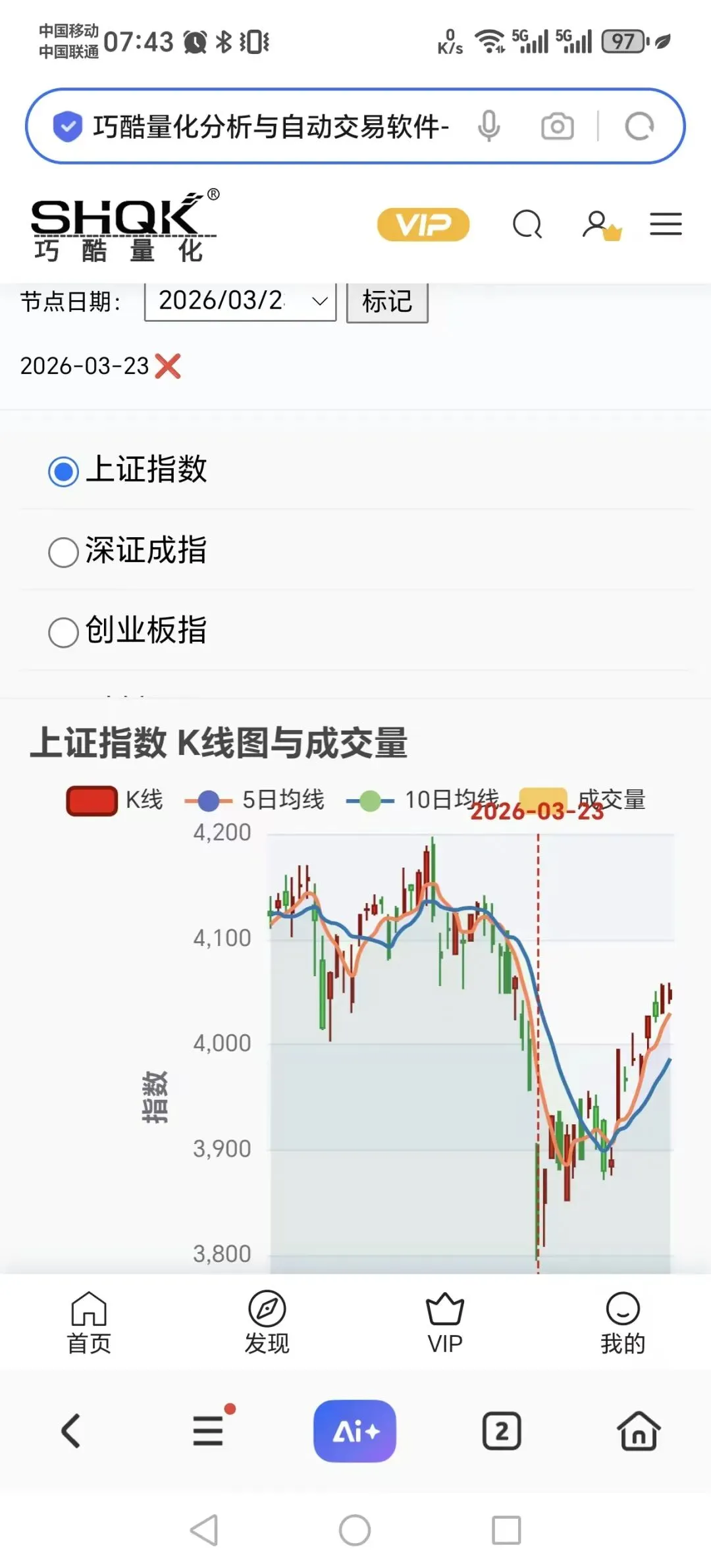Toggle the K线 legend series
Image resolution: width=711 pixels, height=1568 pixels.
point(115,800)
